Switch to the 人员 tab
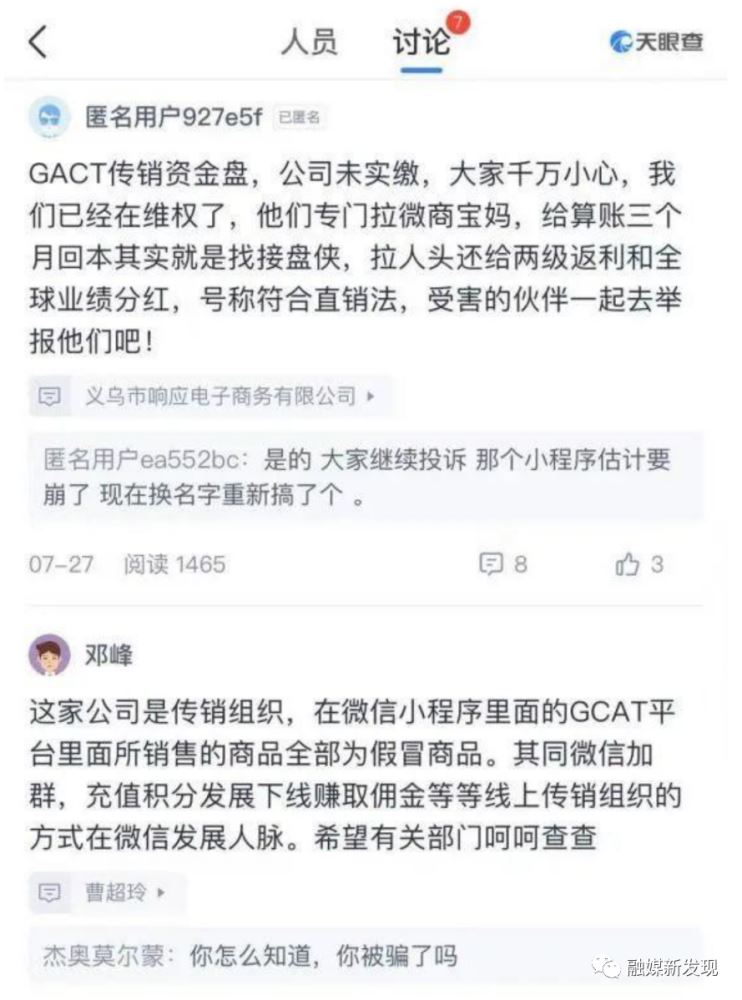 click(x=309, y=42)
